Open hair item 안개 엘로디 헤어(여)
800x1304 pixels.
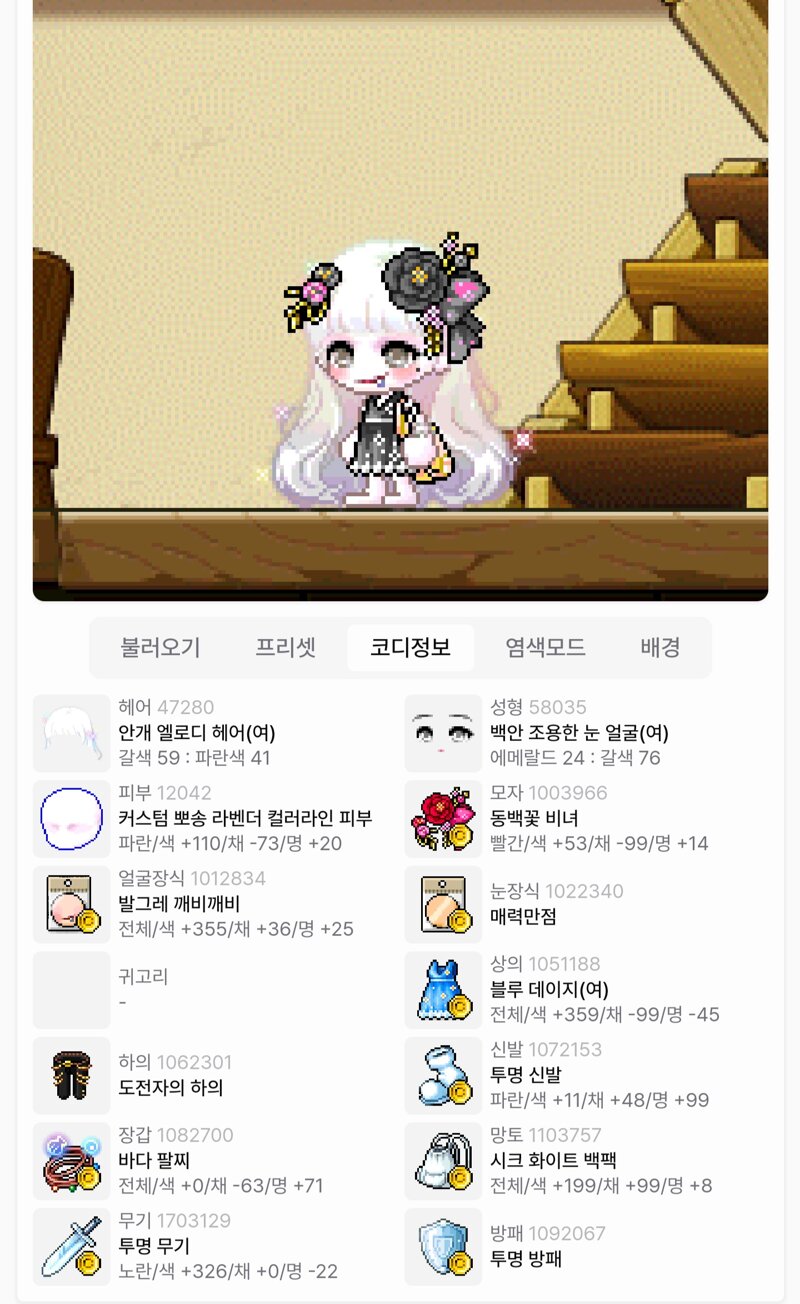(x=214, y=733)
